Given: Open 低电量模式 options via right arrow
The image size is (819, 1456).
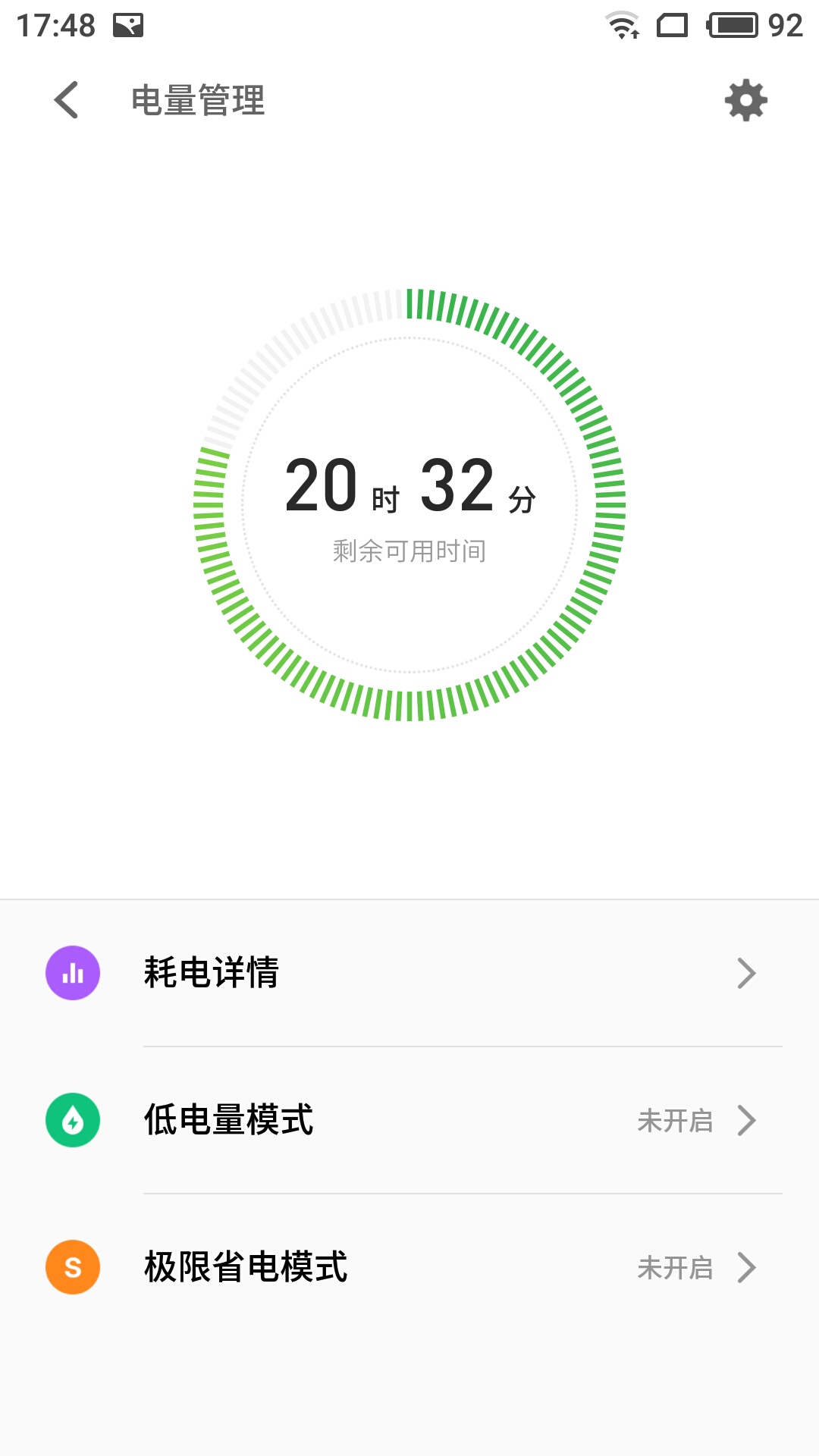Looking at the screenshot, I should [747, 1121].
